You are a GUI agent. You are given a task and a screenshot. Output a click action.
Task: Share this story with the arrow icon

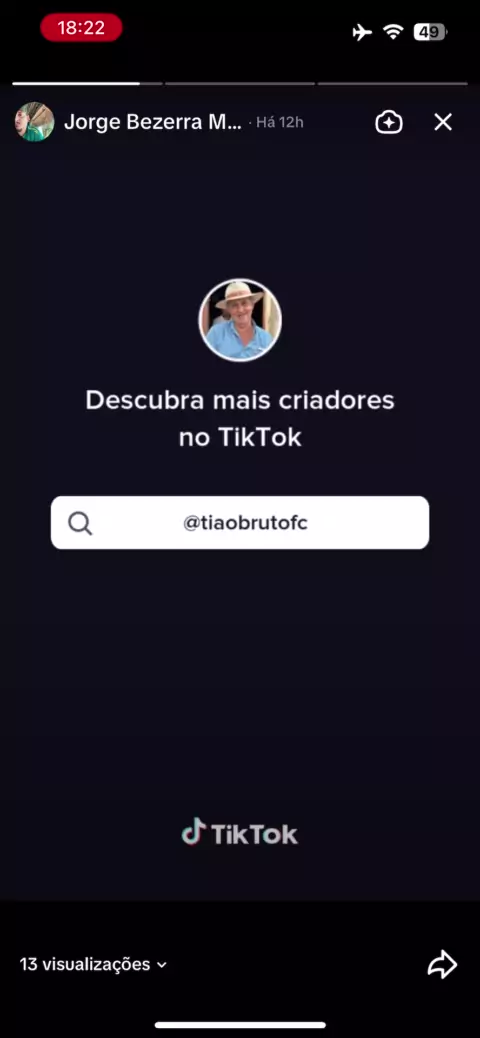click(442, 964)
